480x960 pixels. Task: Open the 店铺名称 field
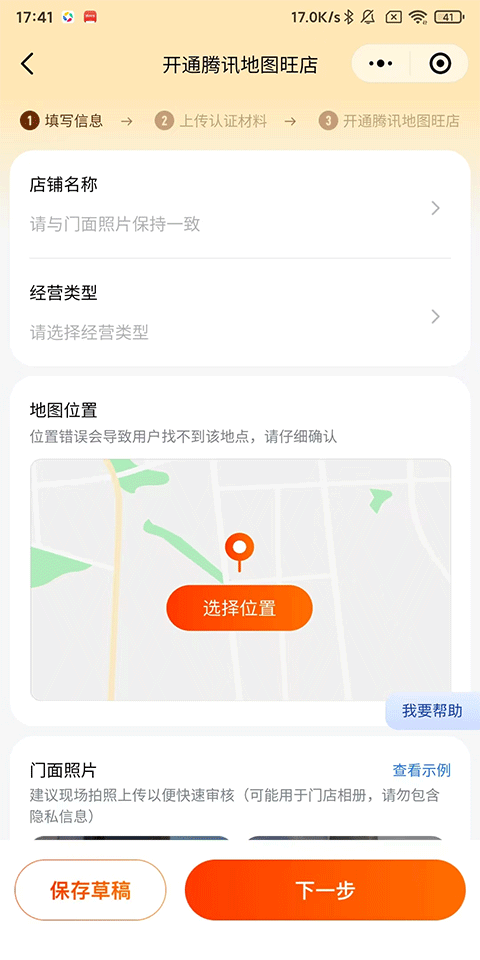click(240, 204)
